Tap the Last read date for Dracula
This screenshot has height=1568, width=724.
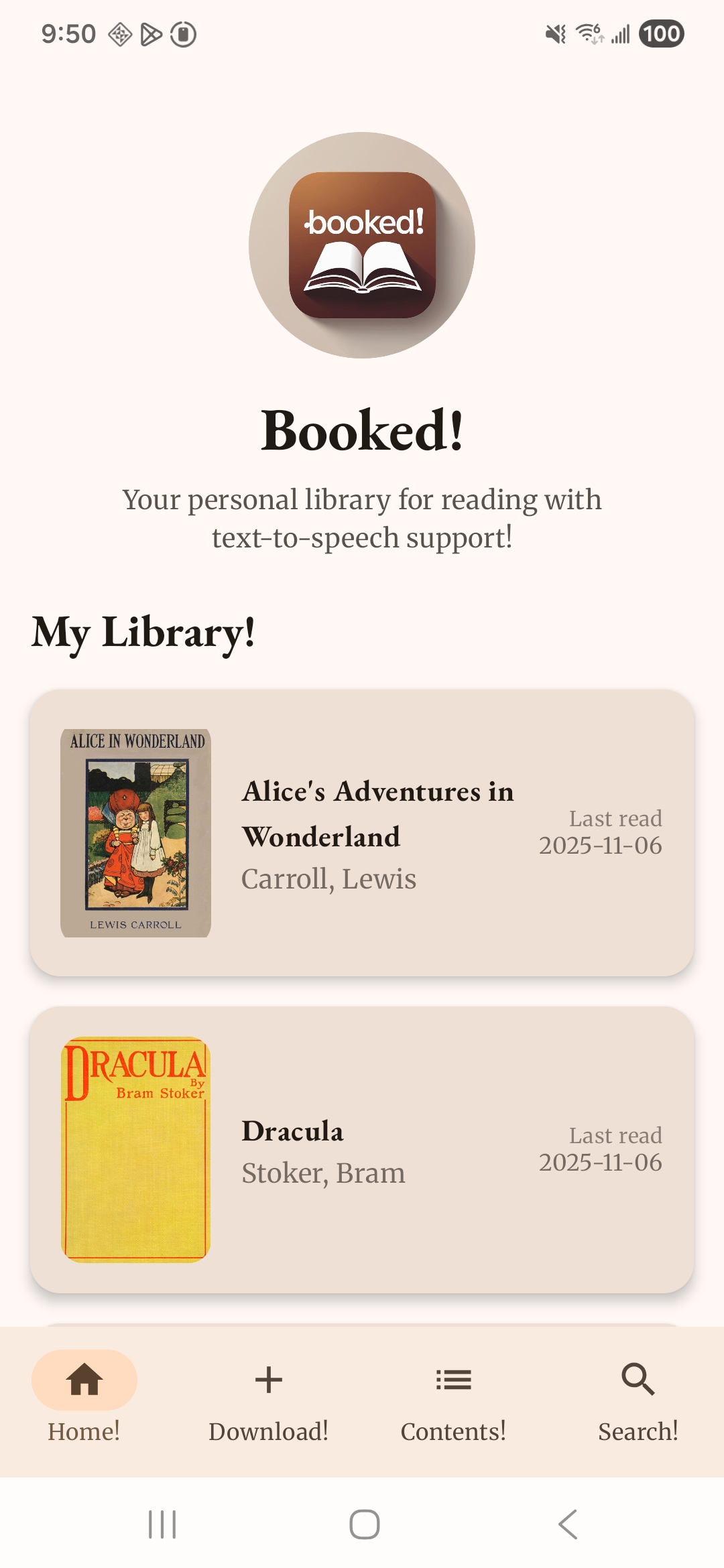(601, 1163)
